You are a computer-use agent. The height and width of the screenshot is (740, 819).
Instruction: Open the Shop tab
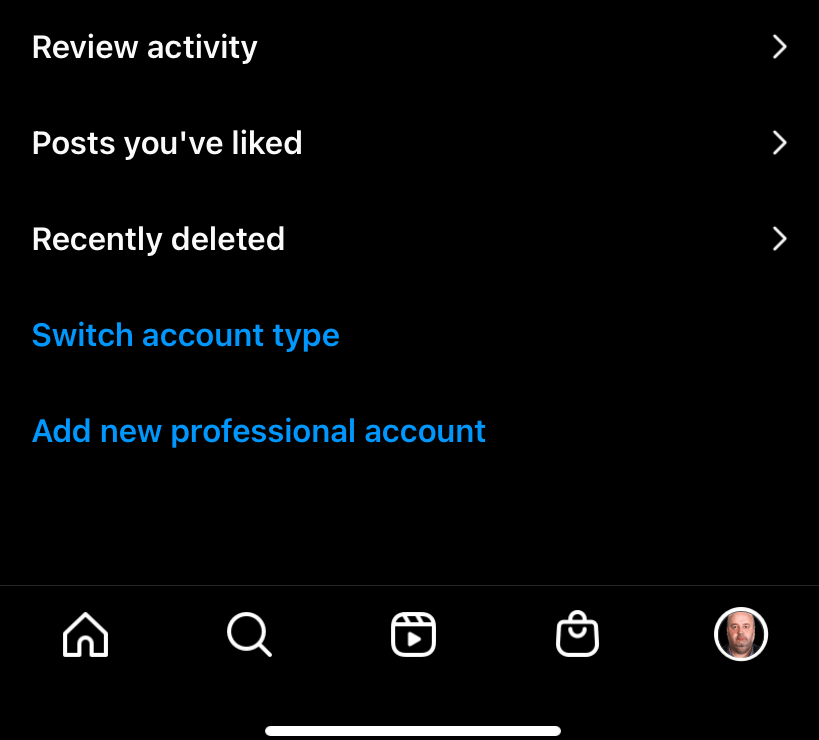577,634
